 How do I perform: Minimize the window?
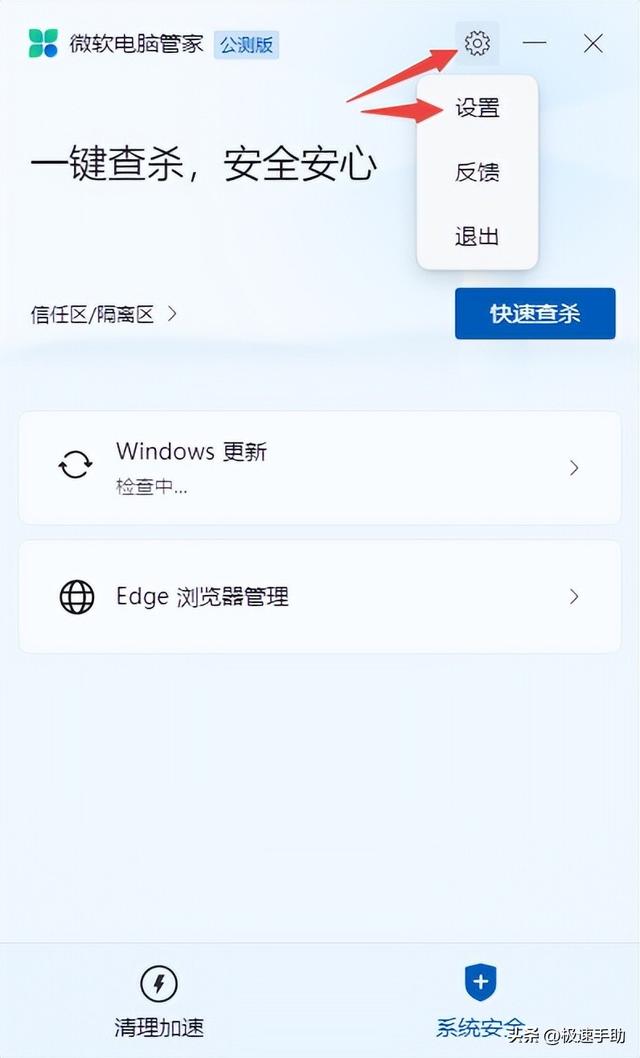click(x=535, y=43)
